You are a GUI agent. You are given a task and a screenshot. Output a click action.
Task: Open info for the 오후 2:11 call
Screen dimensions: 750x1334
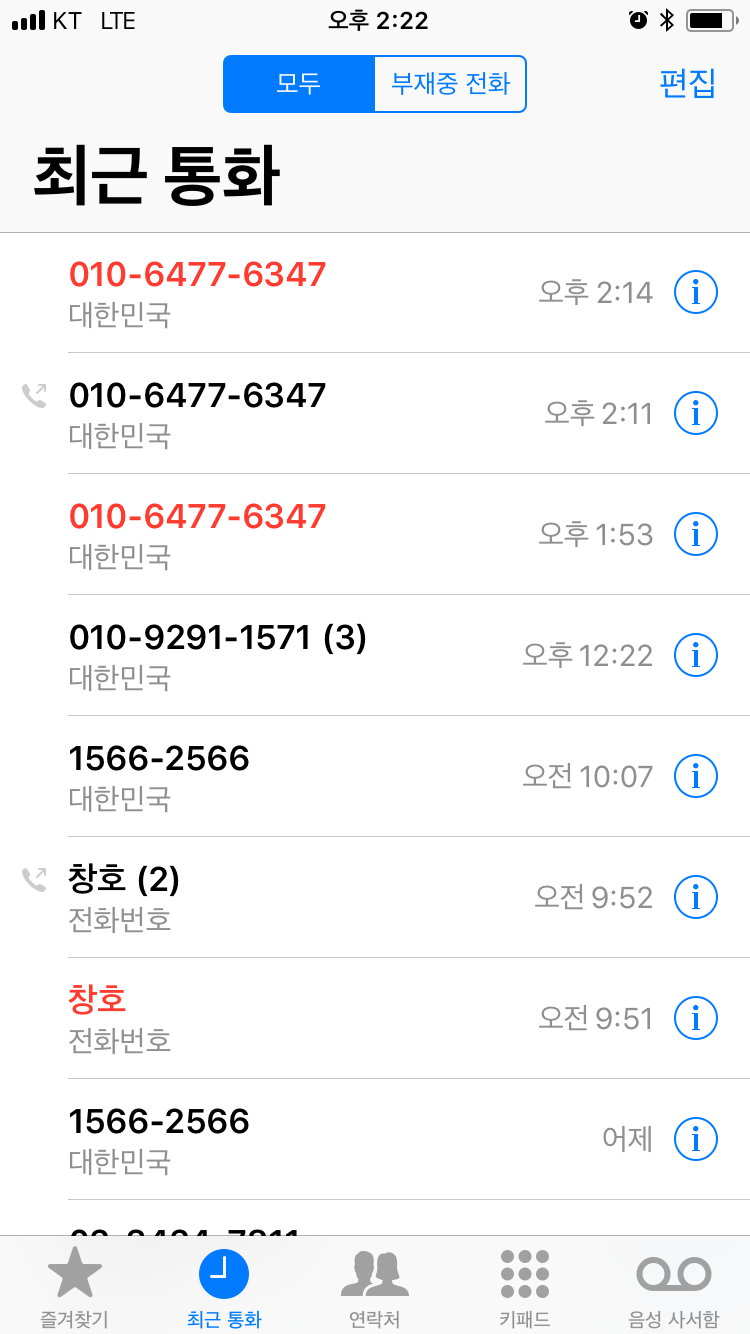tap(696, 413)
